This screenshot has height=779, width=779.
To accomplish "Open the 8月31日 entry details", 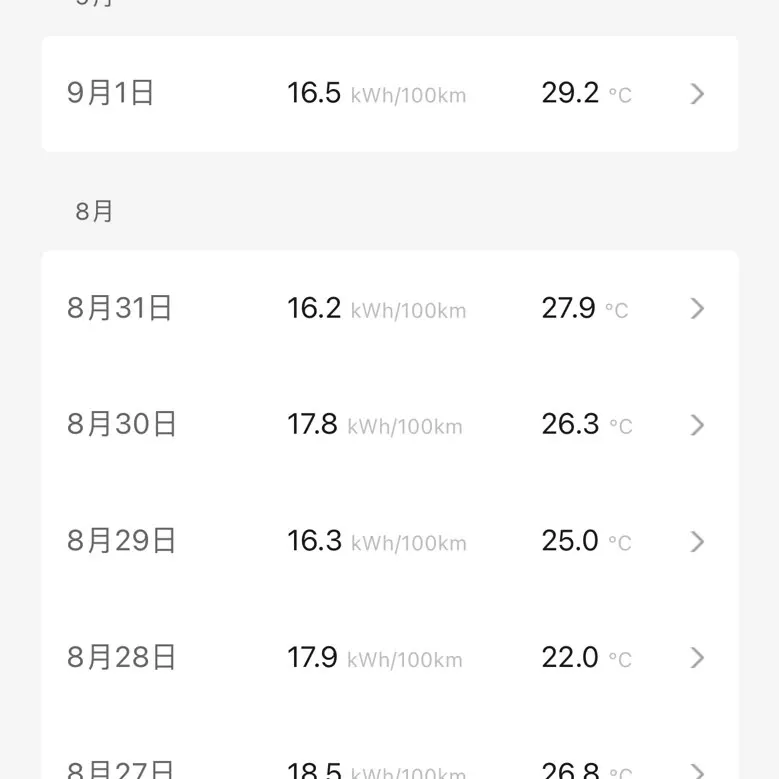I will (x=390, y=308).
